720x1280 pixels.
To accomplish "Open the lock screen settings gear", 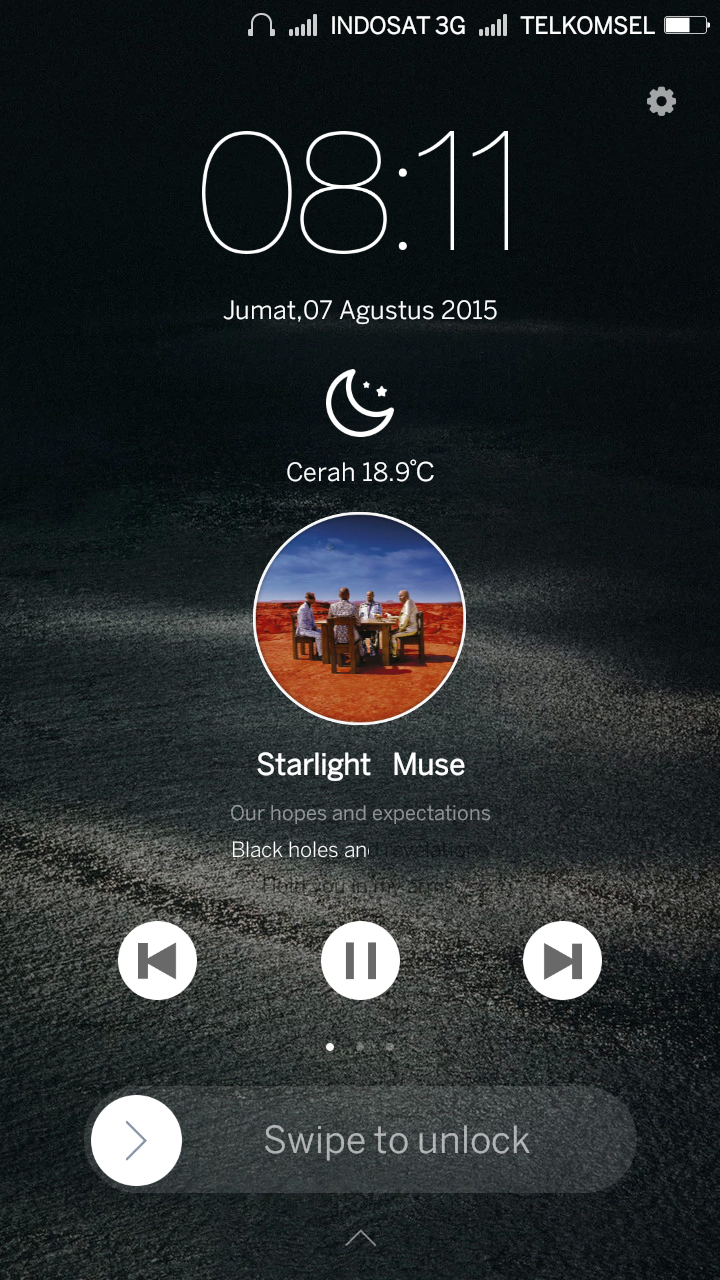I will (661, 101).
